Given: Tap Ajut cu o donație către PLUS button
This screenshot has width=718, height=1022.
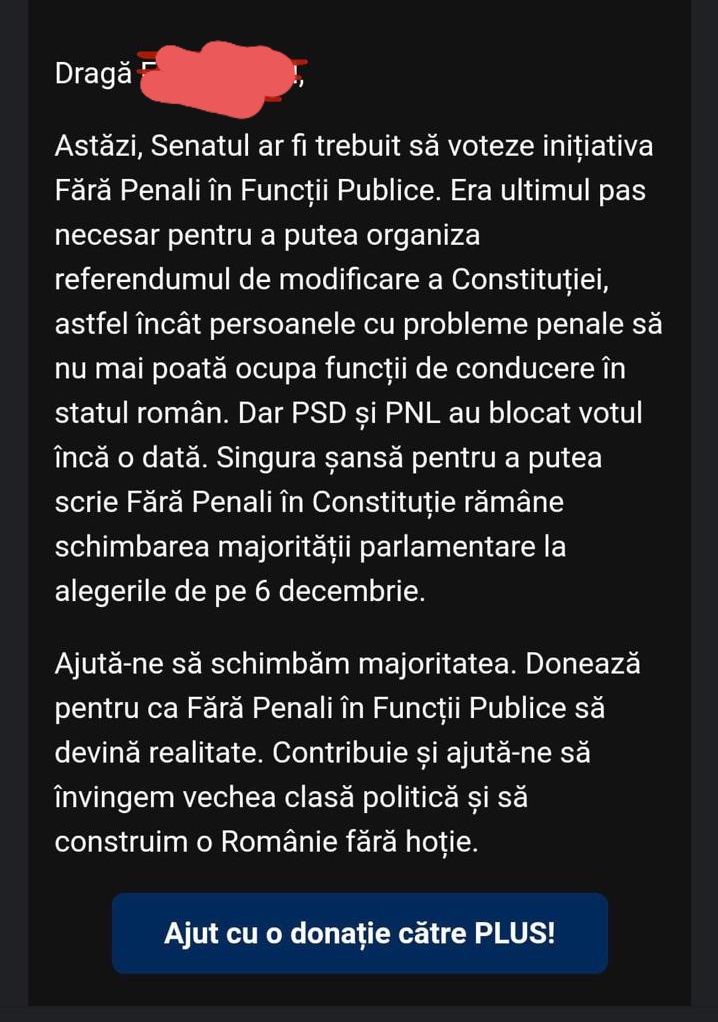Looking at the screenshot, I should pyautogui.click(x=359, y=933).
